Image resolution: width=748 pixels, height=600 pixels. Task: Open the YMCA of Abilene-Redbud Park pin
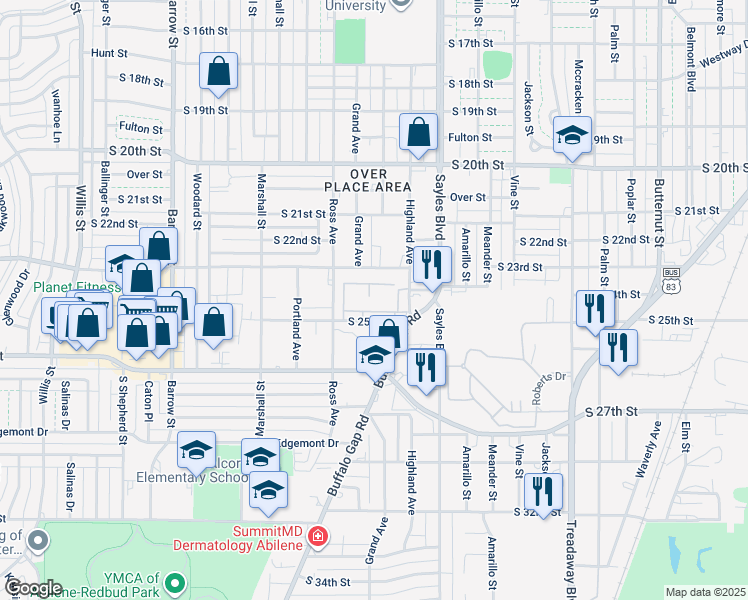pos(175,583)
